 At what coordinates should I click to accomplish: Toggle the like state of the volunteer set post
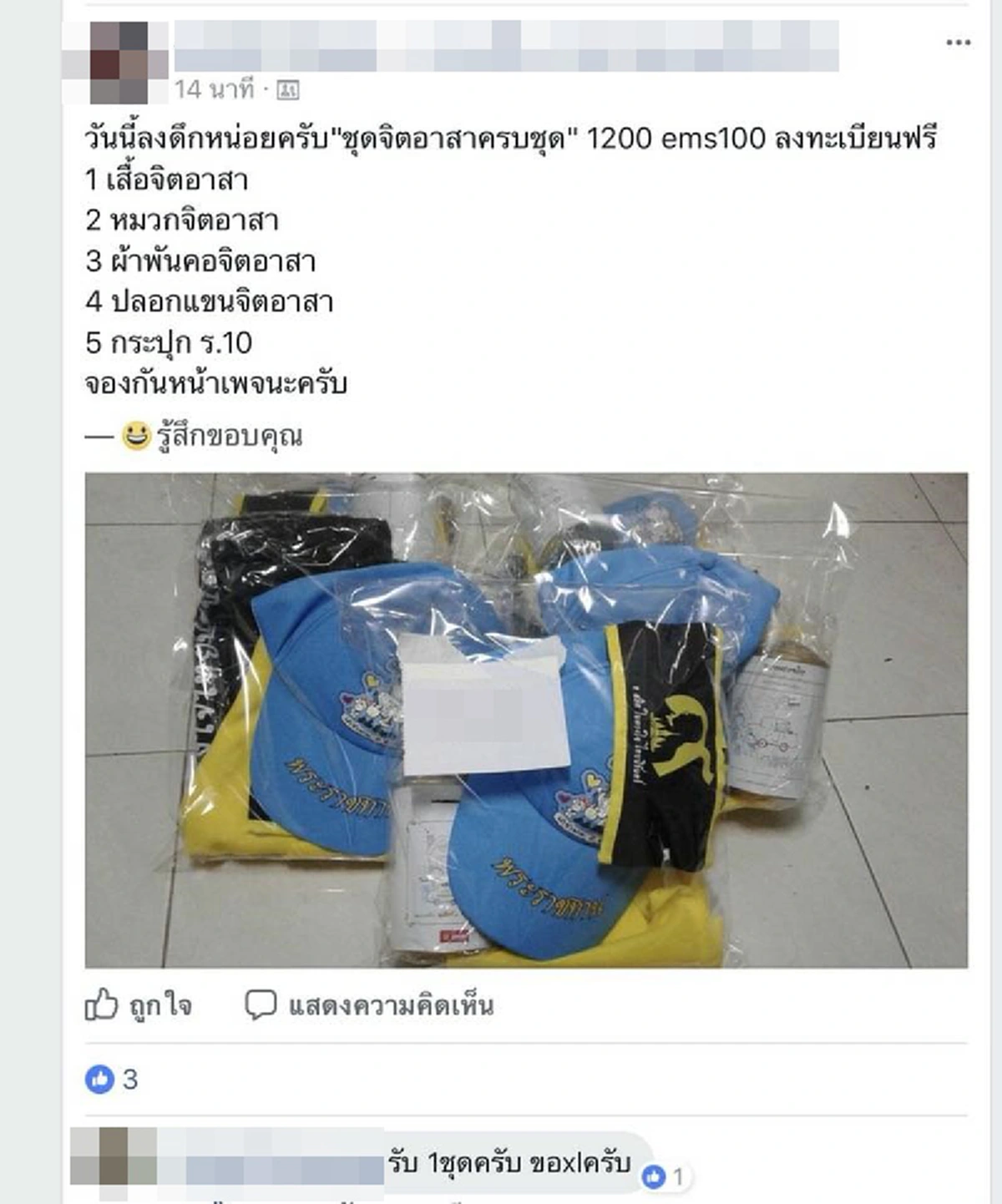[134, 1008]
